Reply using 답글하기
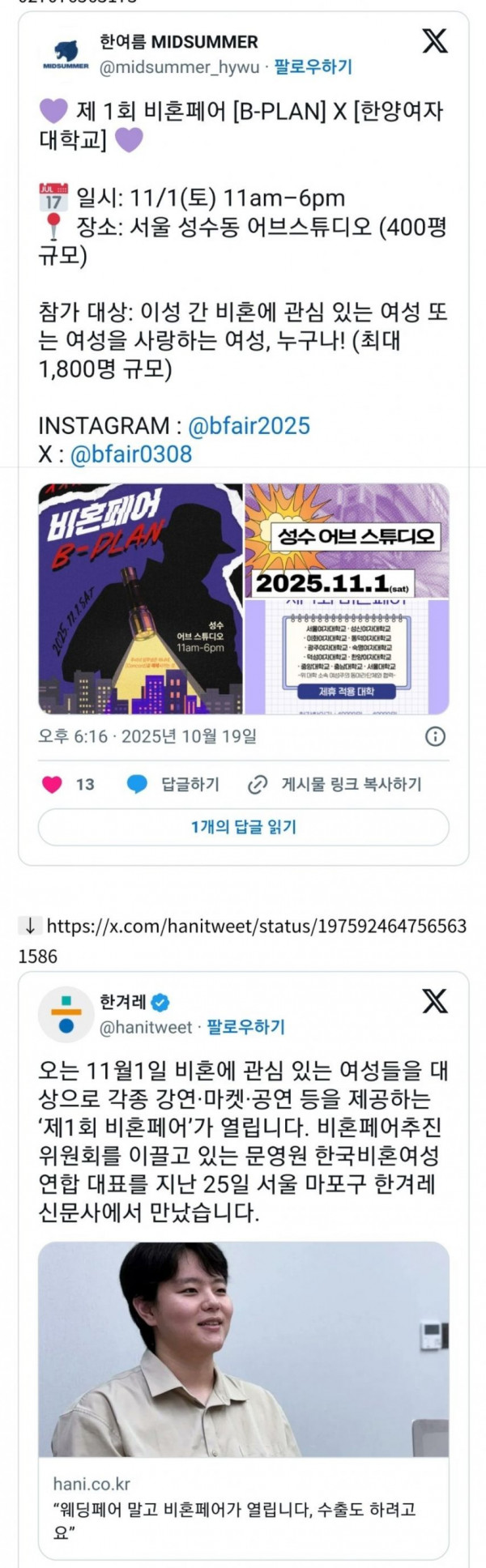The height and width of the screenshot is (1568, 486). click(x=173, y=784)
